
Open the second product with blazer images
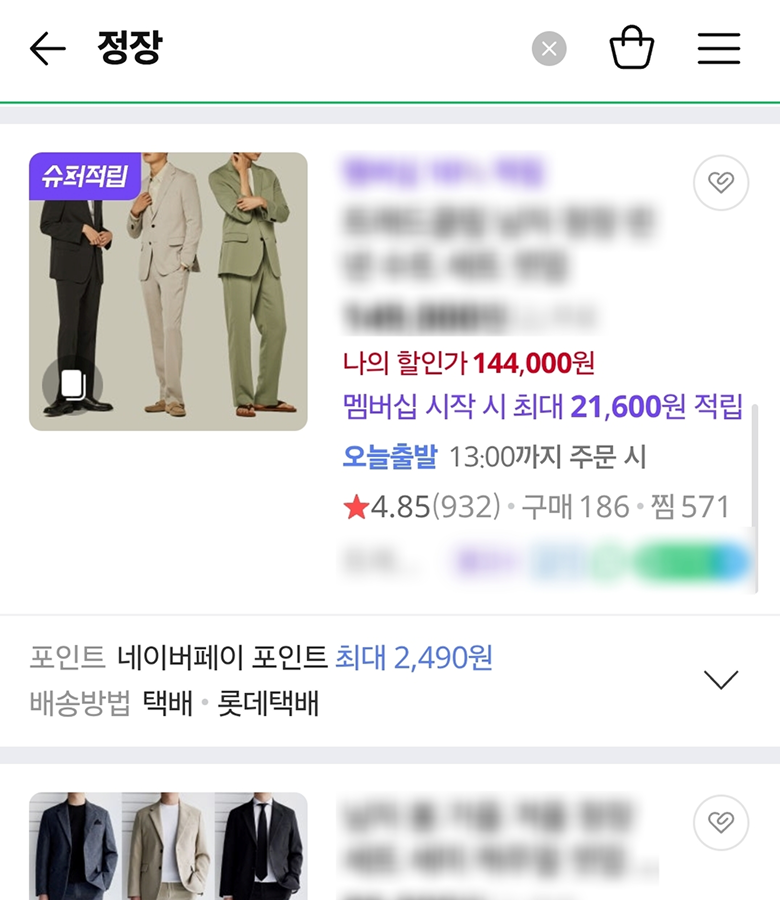pyautogui.click(x=168, y=846)
